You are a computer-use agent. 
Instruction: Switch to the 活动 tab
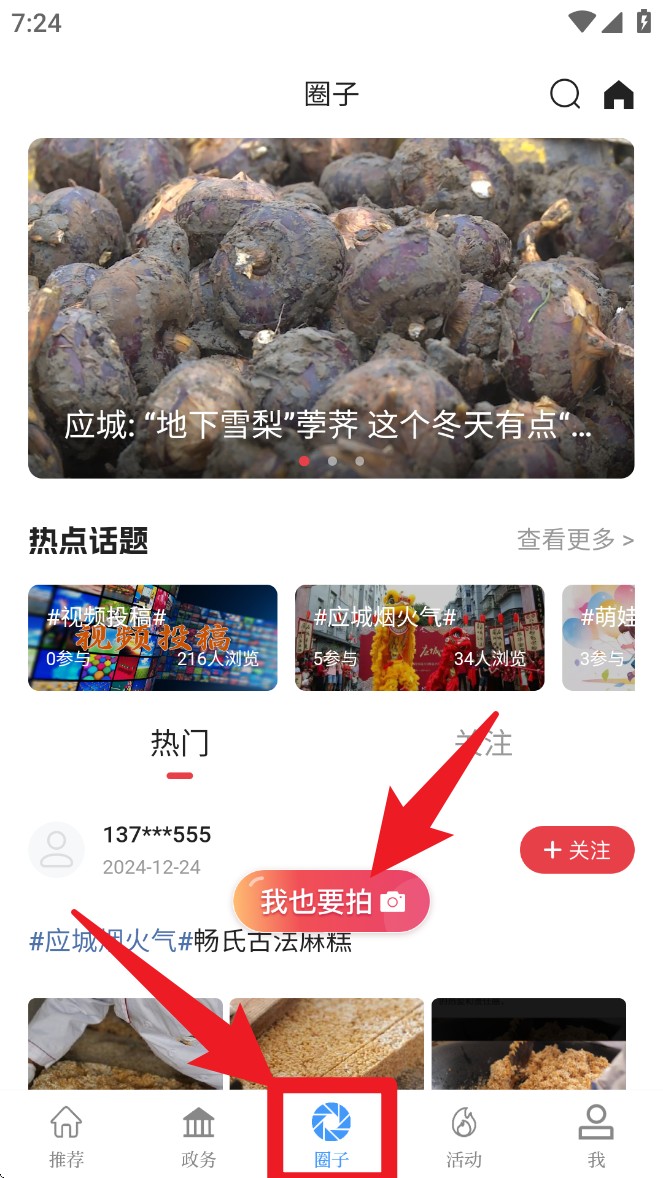click(464, 1137)
